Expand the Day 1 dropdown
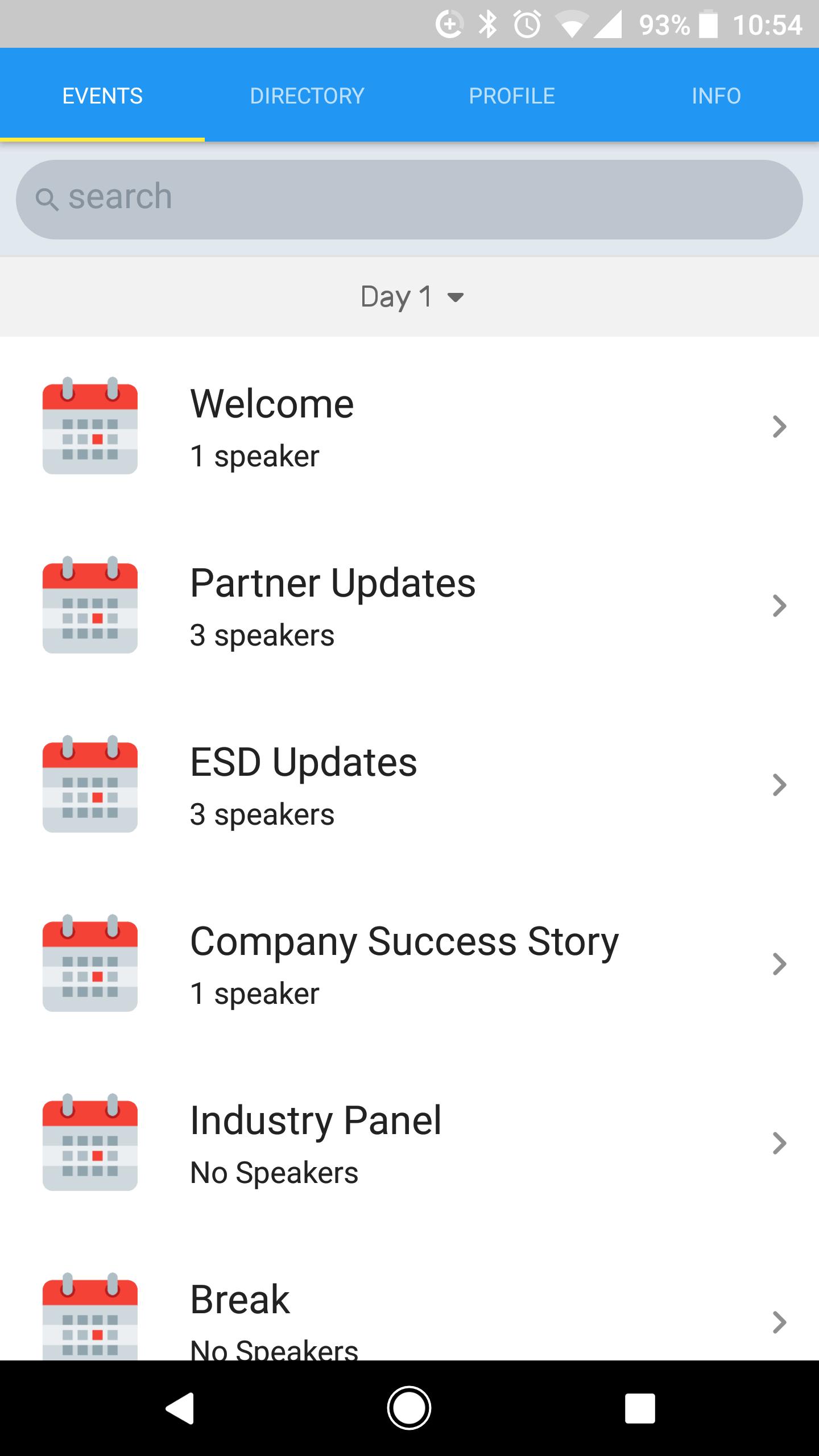 pyautogui.click(x=412, y=297)
